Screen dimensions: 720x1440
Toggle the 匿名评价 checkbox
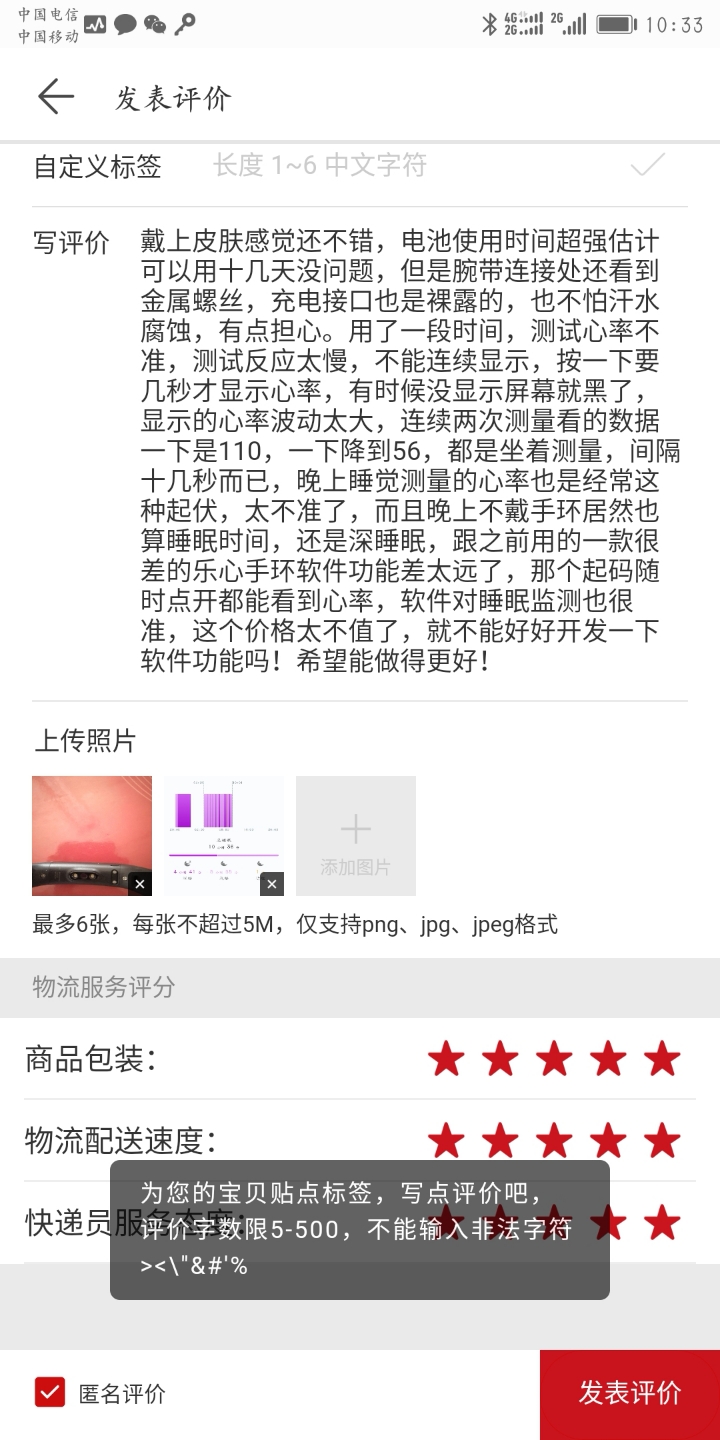tap(50, 1392)
